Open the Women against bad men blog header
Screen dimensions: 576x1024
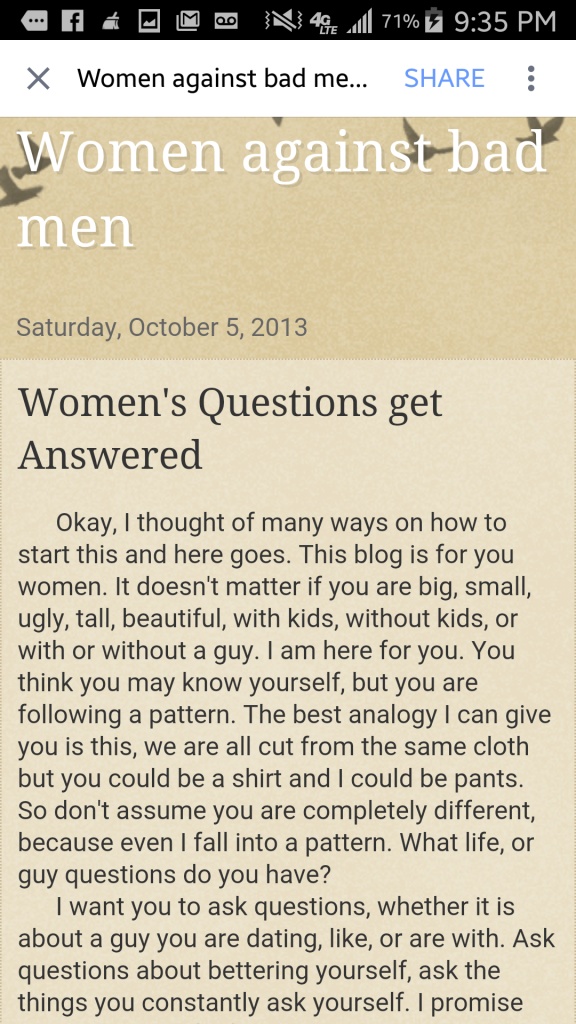pyautogui.click(x=281, y=188)
